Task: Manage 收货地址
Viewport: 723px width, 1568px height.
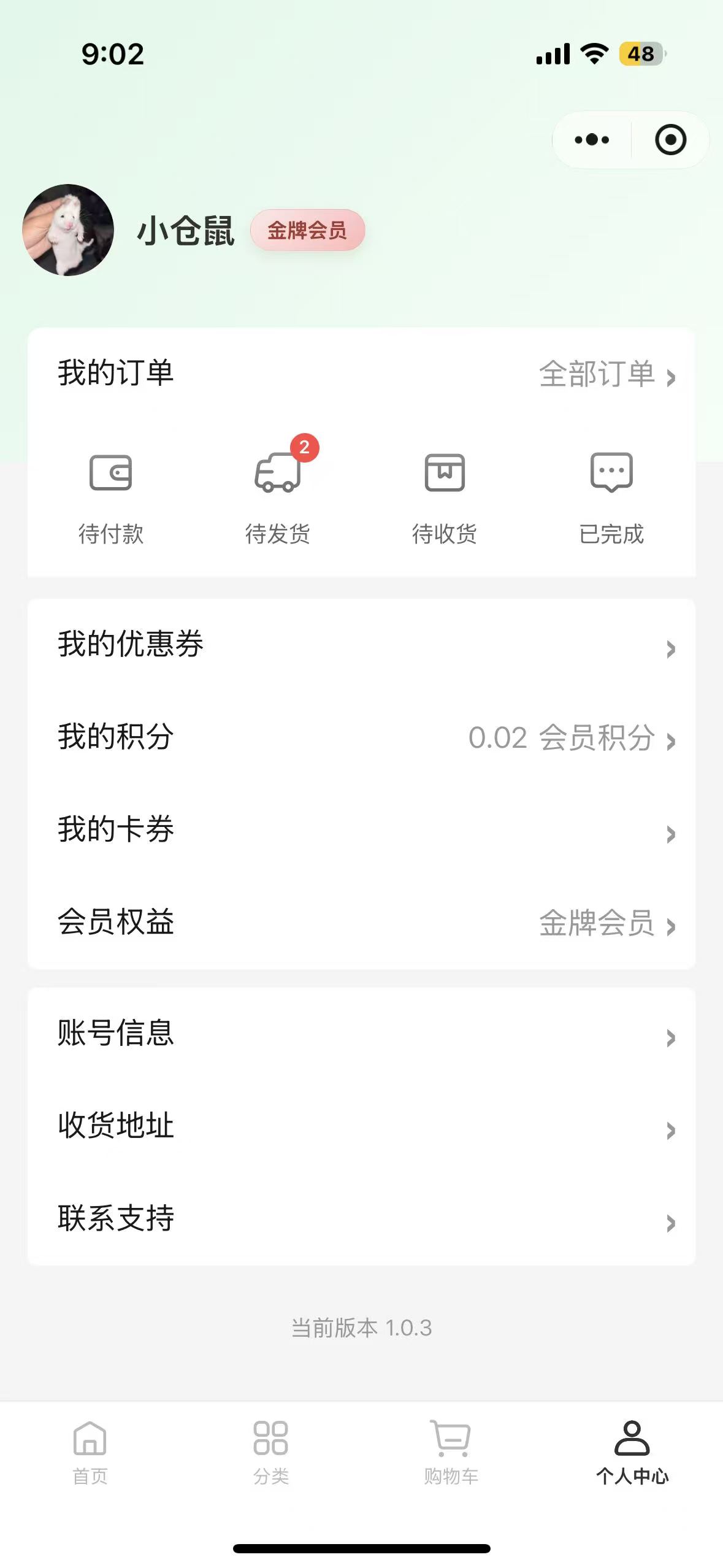Action: click(x=361, y=1126)
